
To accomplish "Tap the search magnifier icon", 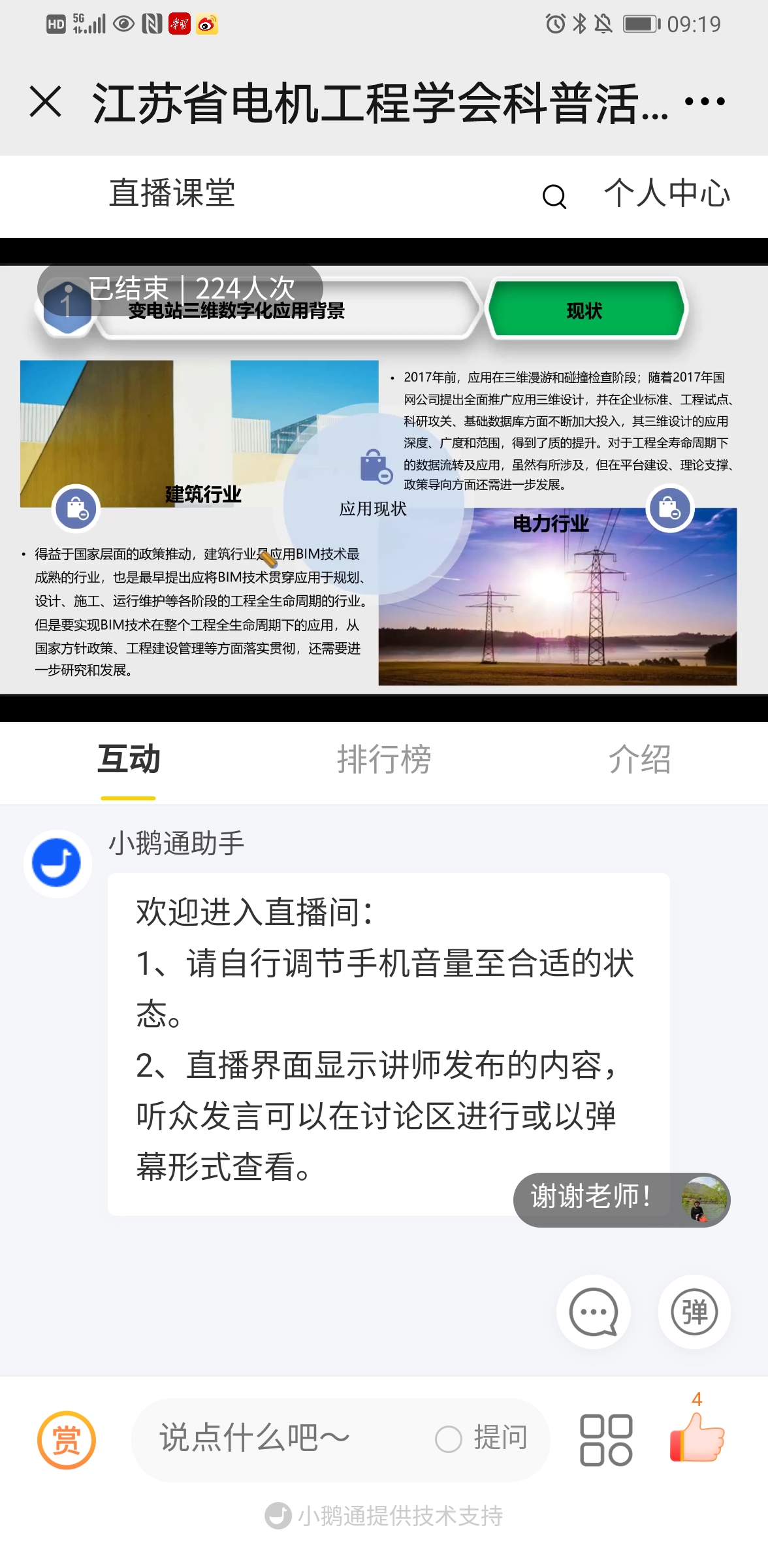I will coord(554,196).
